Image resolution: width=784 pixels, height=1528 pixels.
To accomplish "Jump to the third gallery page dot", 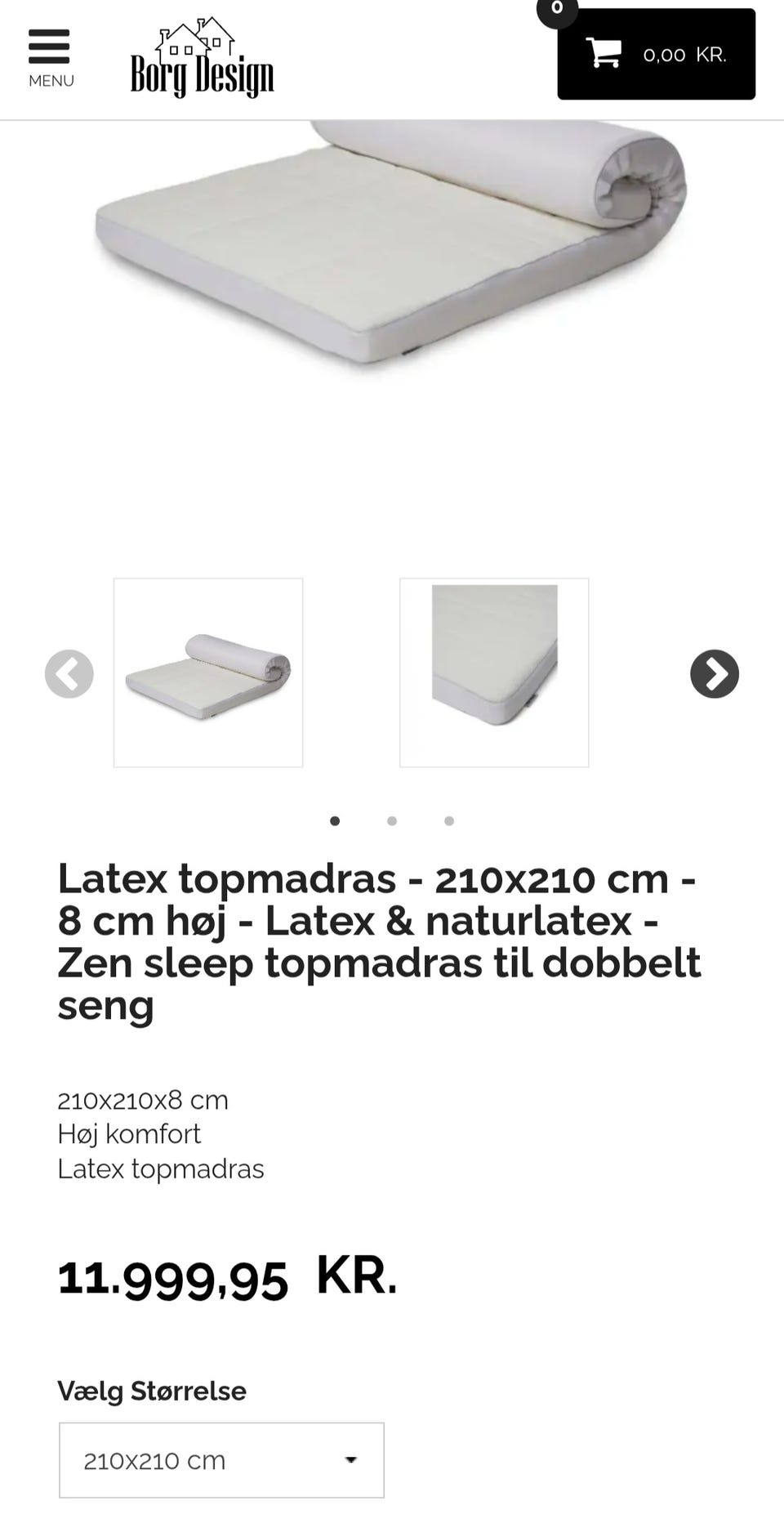I will coord(449,821).
